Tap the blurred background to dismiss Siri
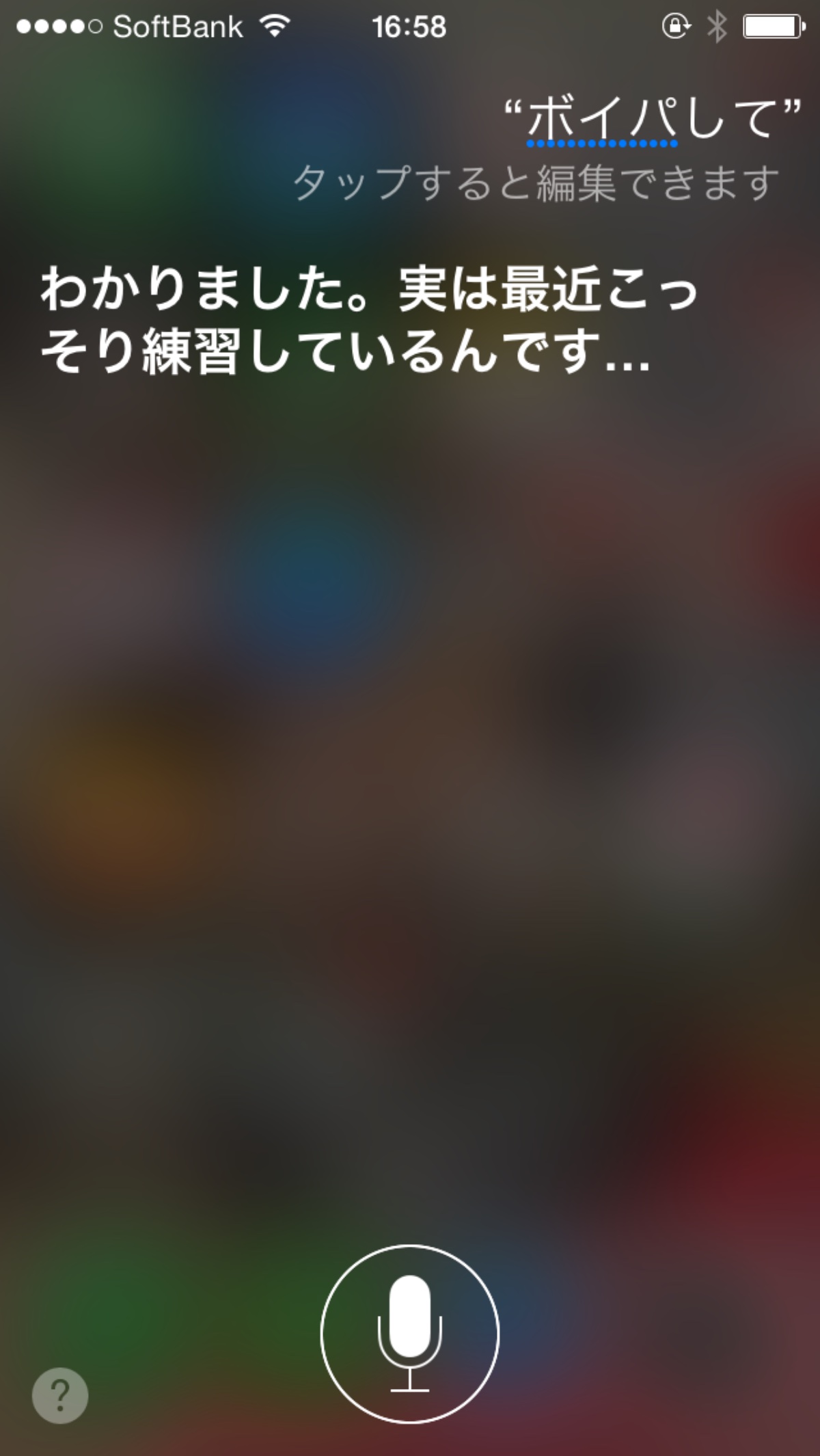820x1456 pixels. click(x=410, y=820)
